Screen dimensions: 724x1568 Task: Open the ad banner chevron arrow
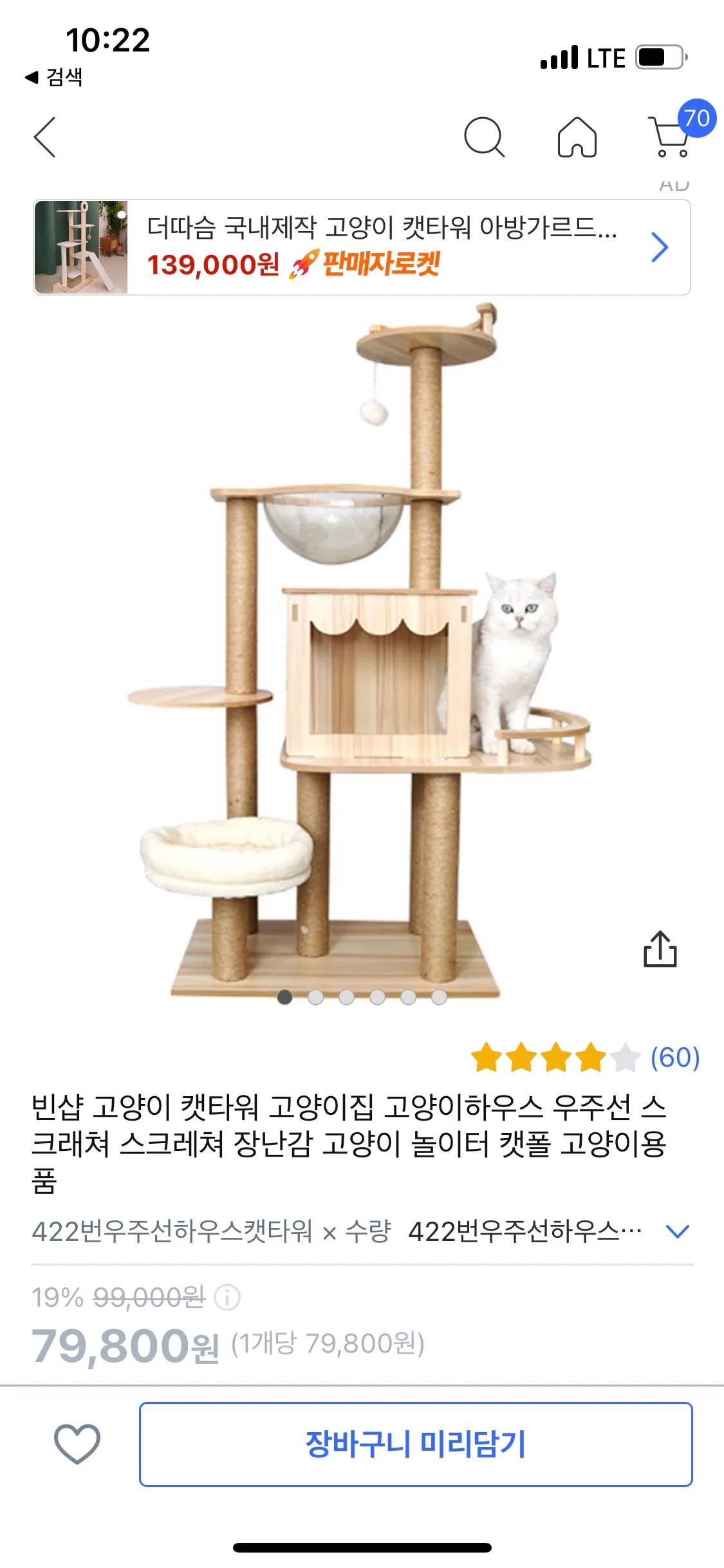pyautogui.click(x=658, y=247)
